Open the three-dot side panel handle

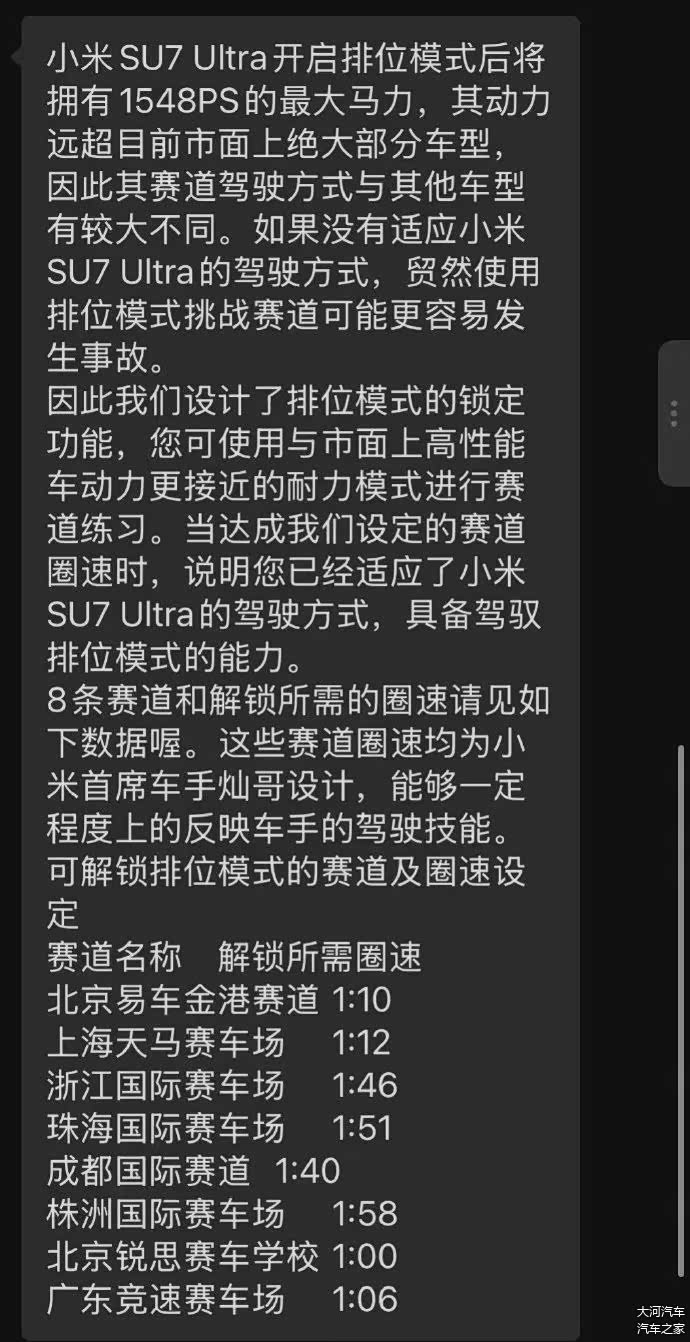tap(675, 412)
